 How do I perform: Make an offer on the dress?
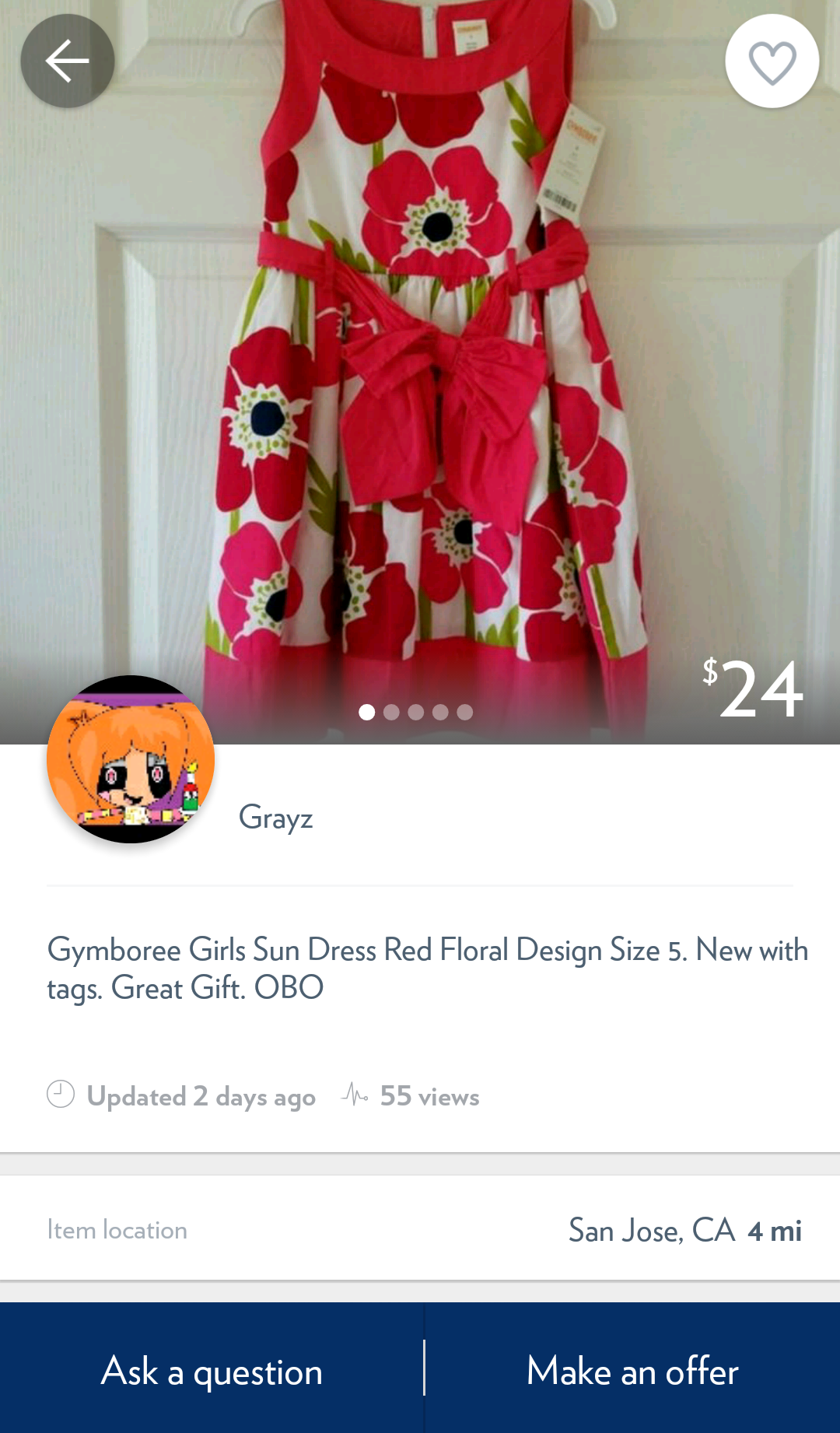632,1370
